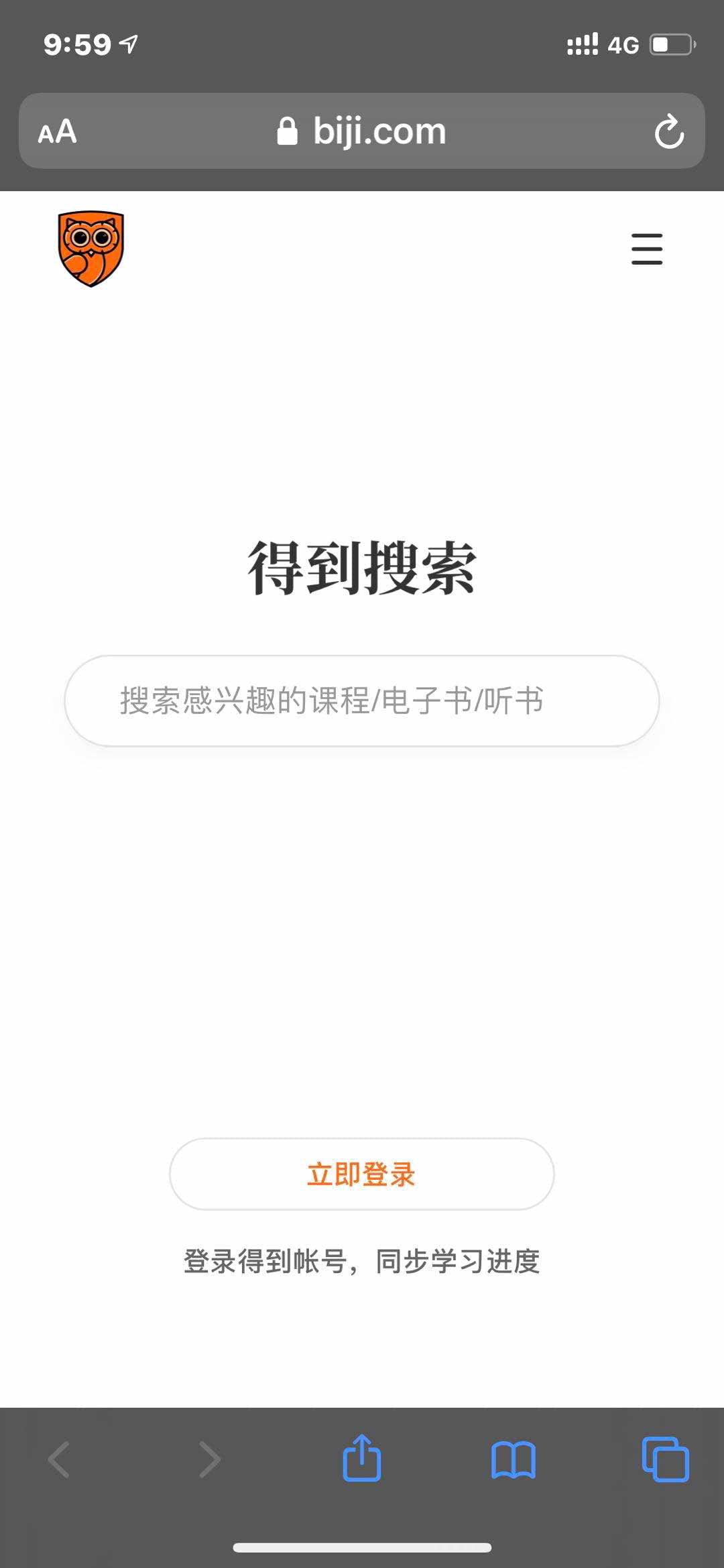This screenshot has height=1568, width=724.
Task: Reload the biji.com page
Action: click(668, 131)
